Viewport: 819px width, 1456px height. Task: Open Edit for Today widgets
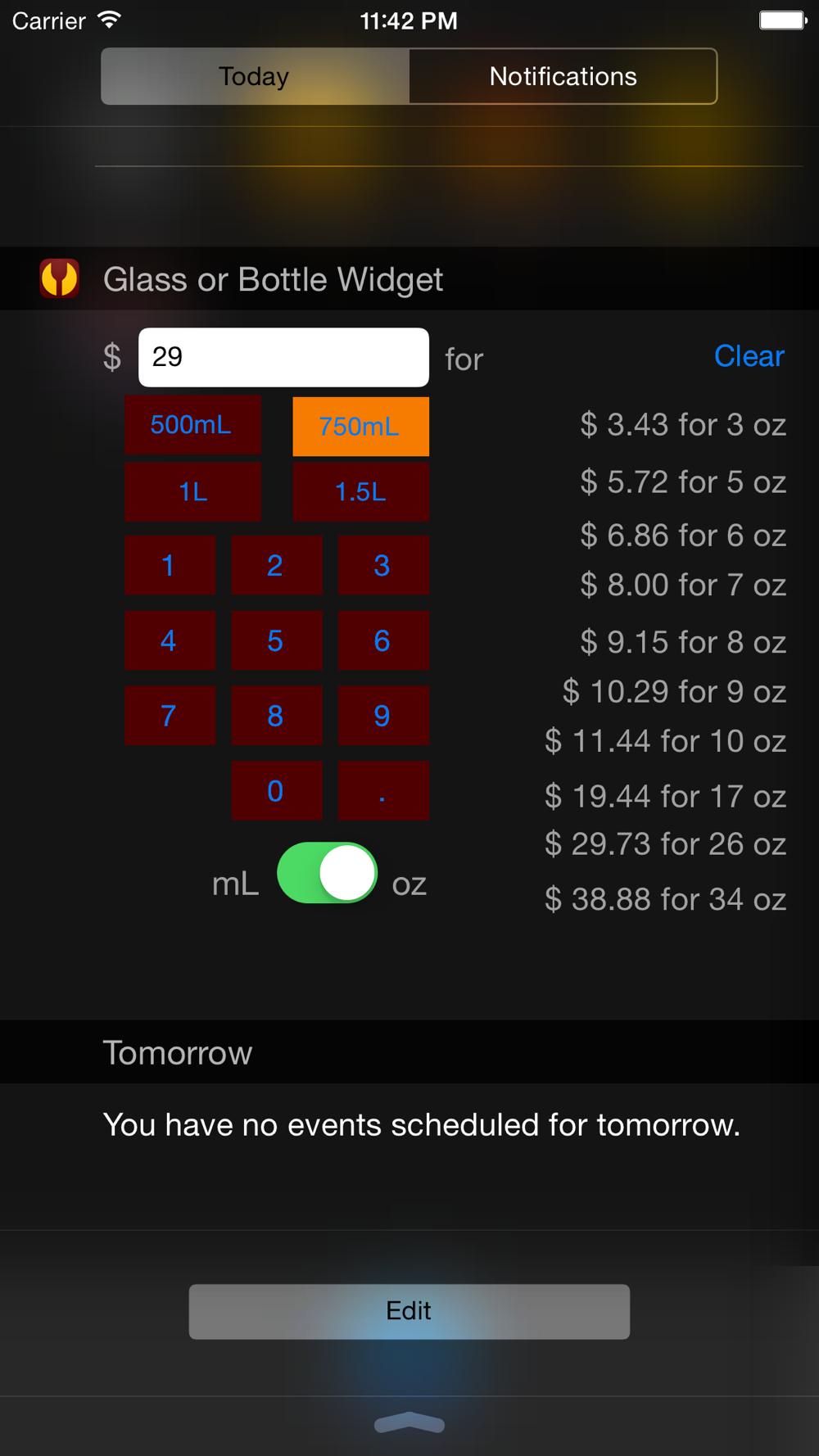pos(409,1311)
